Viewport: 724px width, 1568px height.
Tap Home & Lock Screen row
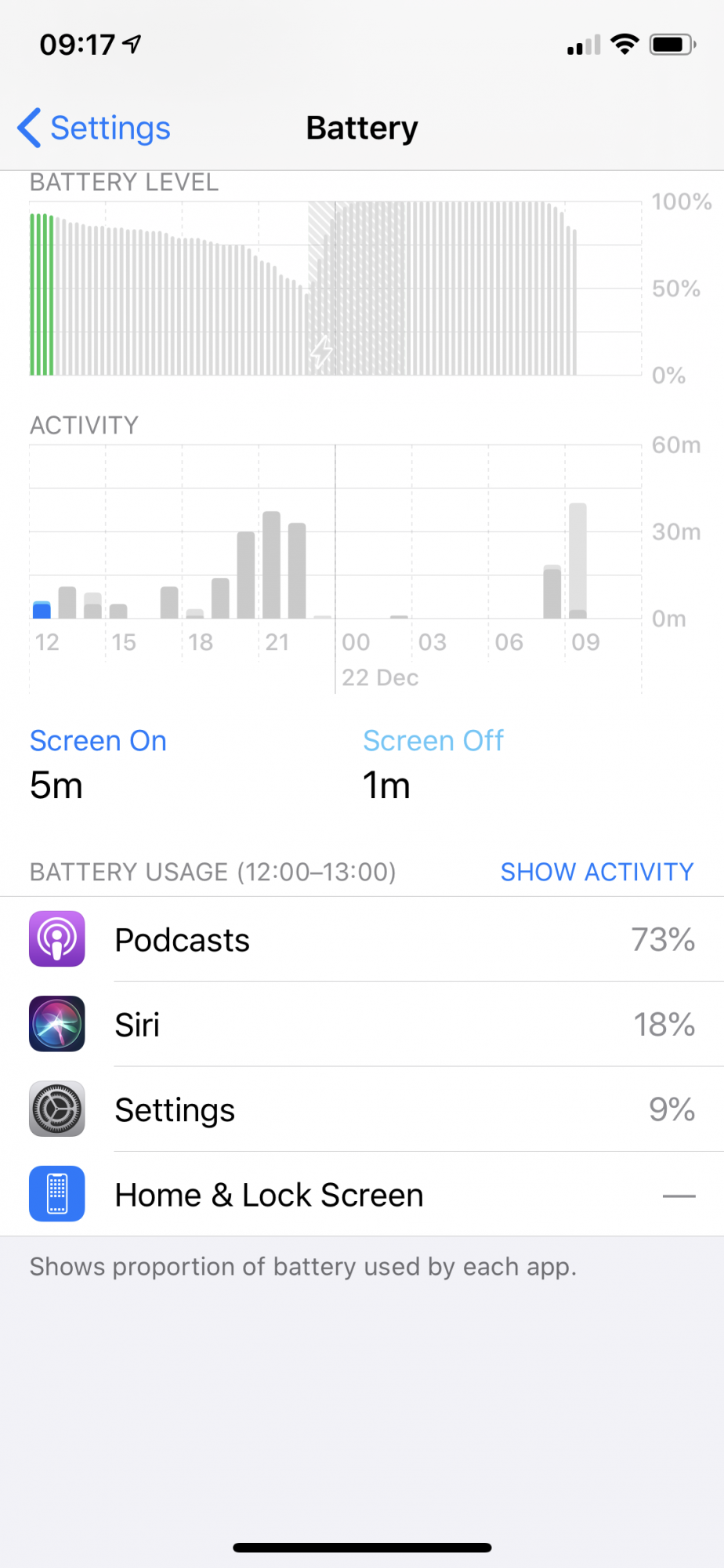tap(362, 1194)
